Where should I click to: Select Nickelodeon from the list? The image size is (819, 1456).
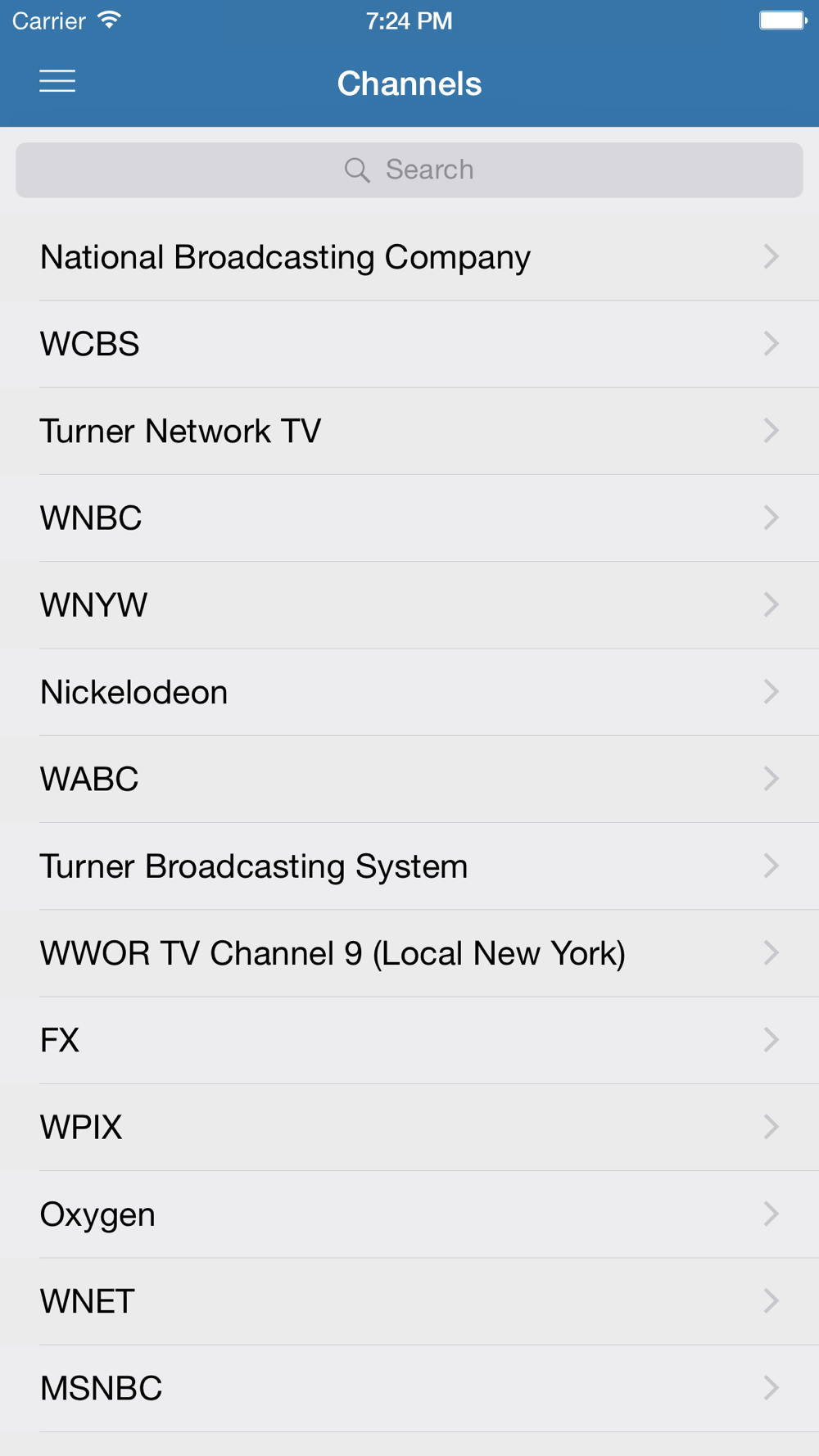pos(409,692)
